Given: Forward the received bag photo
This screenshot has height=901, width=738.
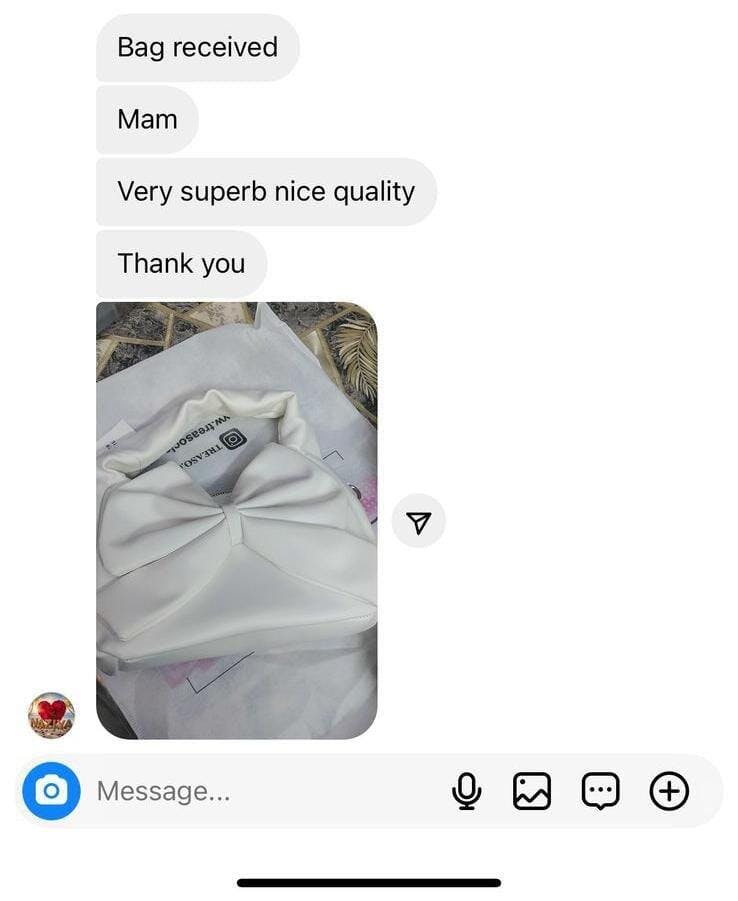Looking at the screenshot, I should coord(418,521).
